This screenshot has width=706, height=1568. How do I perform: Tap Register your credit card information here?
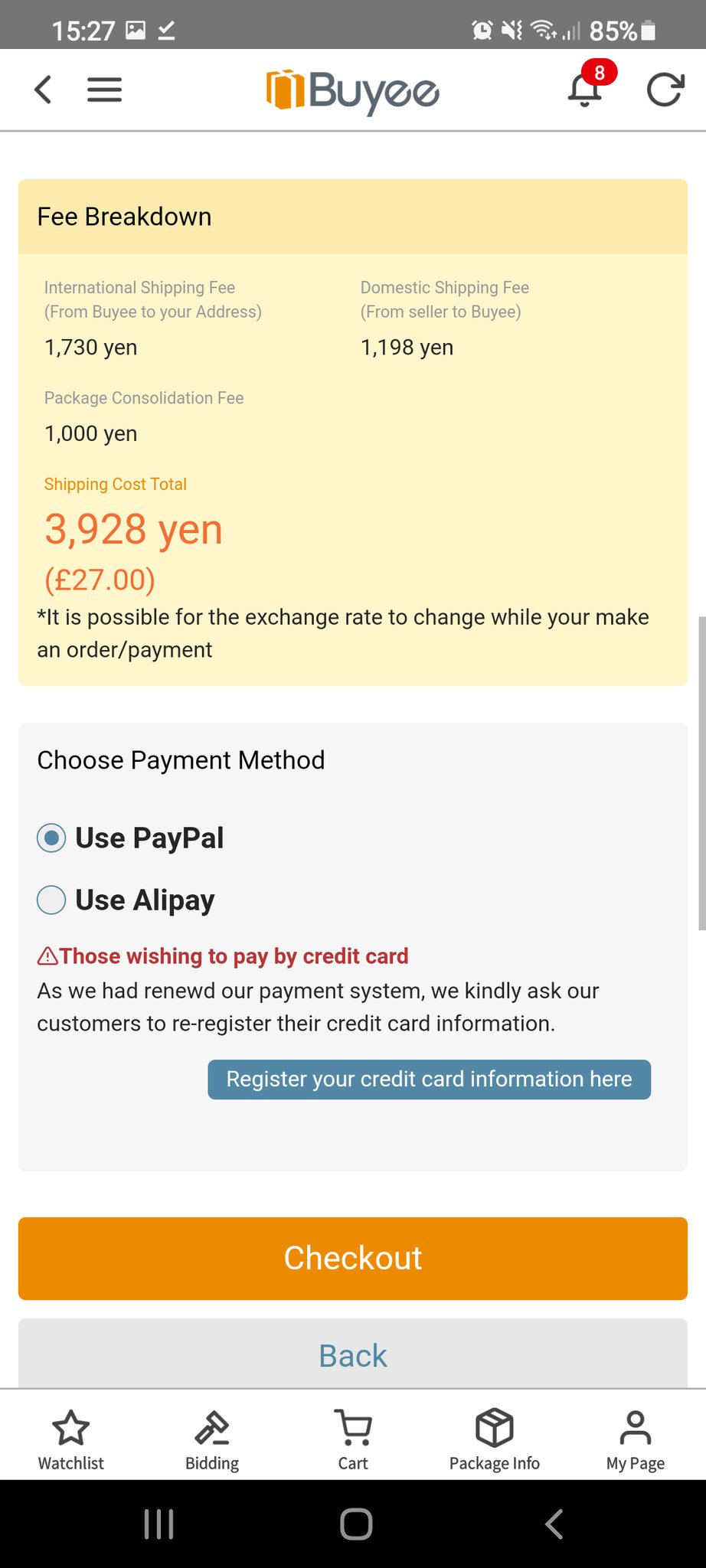pyautogui.click(x=429, y=1079)
